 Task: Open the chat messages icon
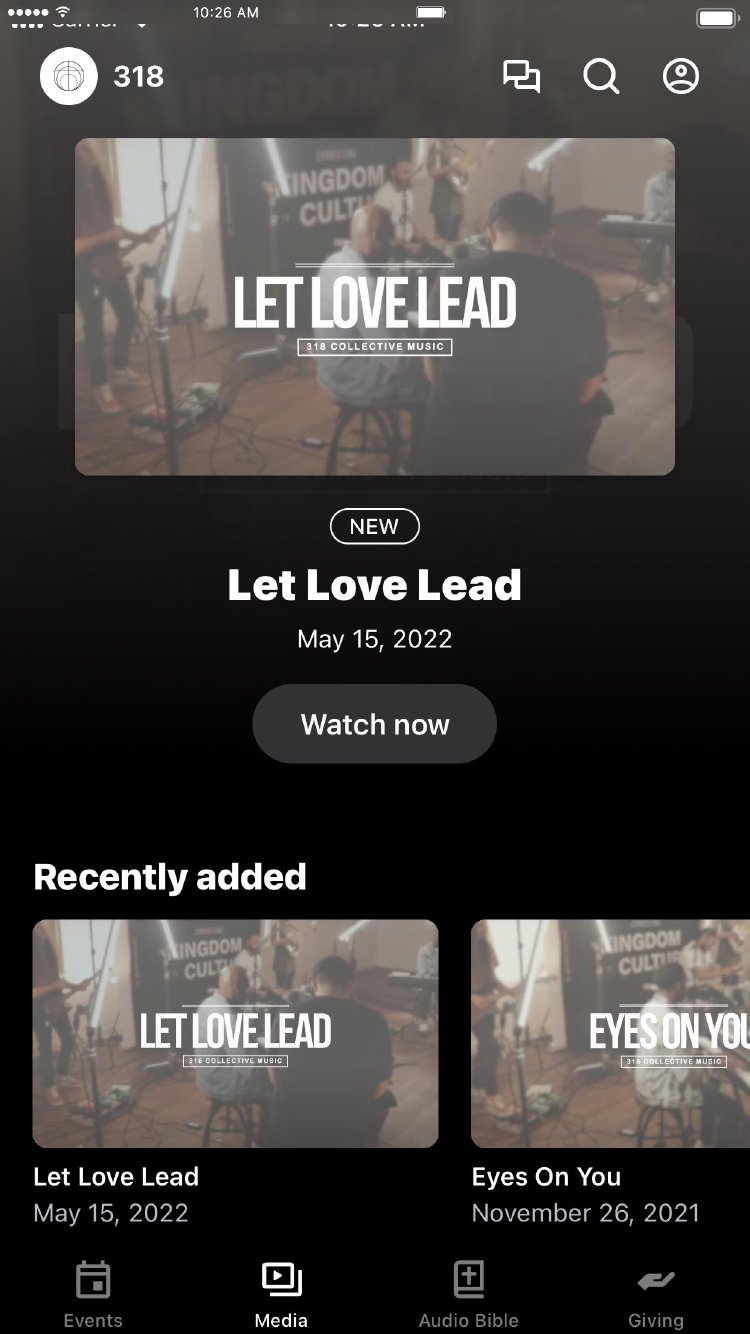521,77
